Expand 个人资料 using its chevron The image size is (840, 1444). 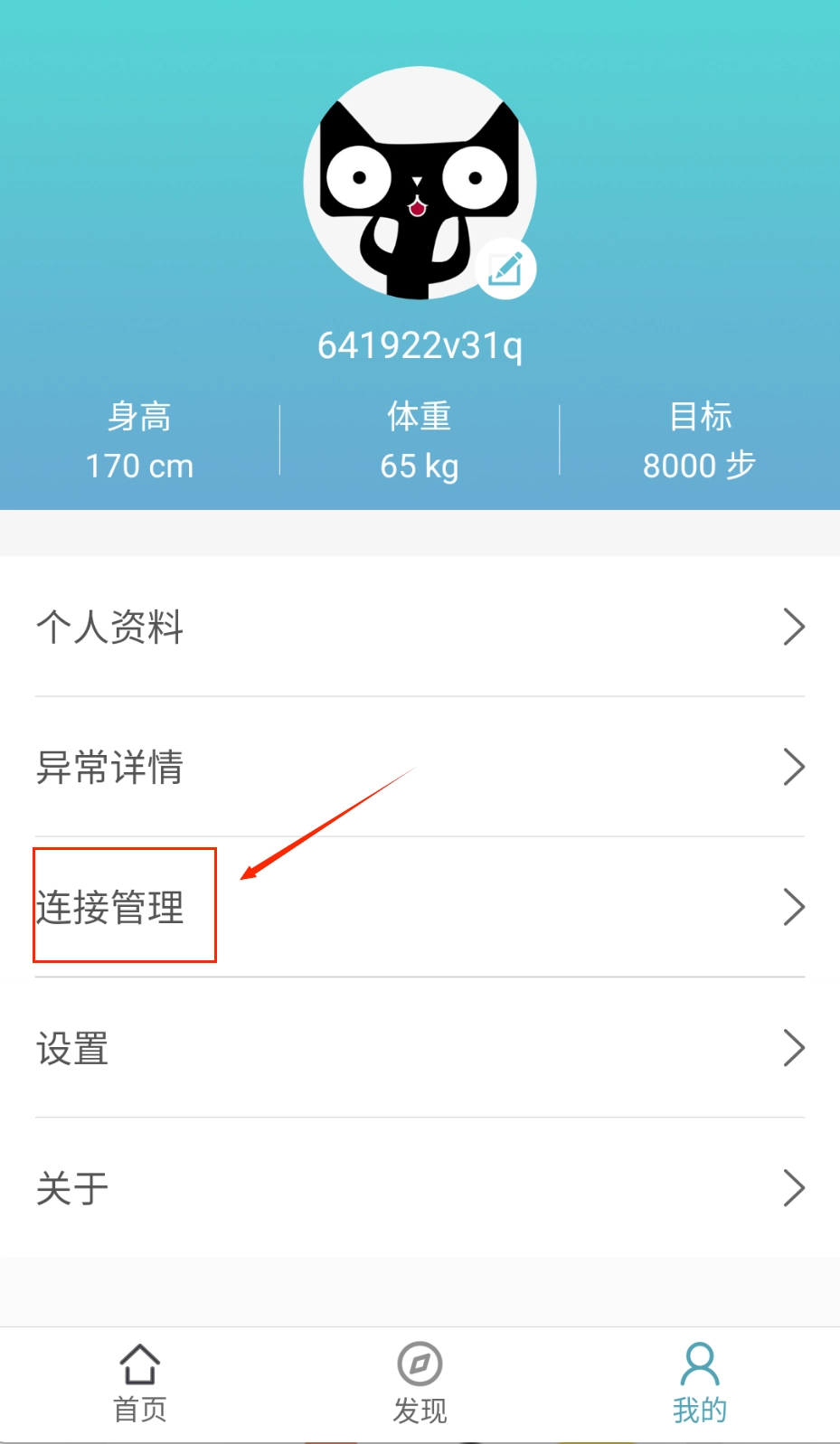[793, 627]
